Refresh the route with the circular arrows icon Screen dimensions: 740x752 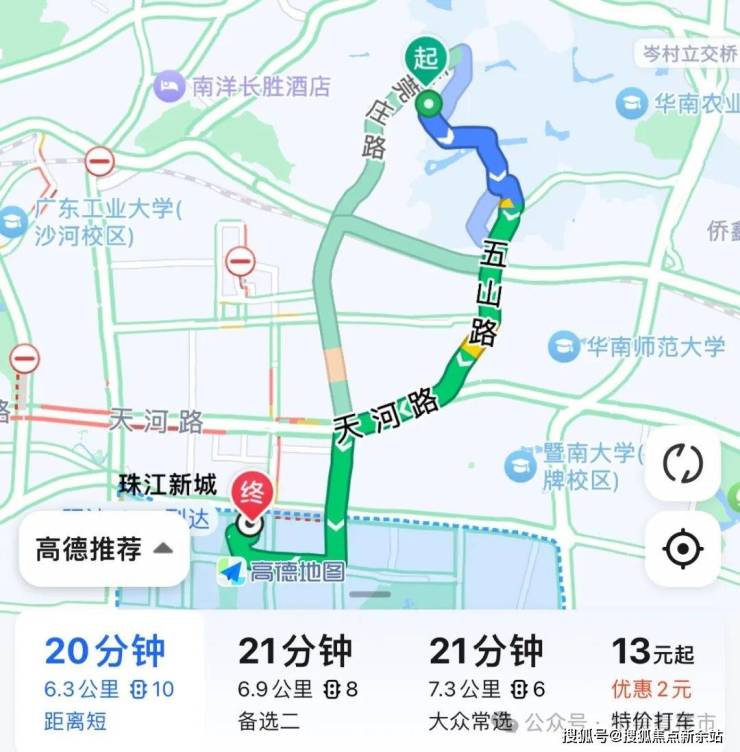tap(682, 463)
